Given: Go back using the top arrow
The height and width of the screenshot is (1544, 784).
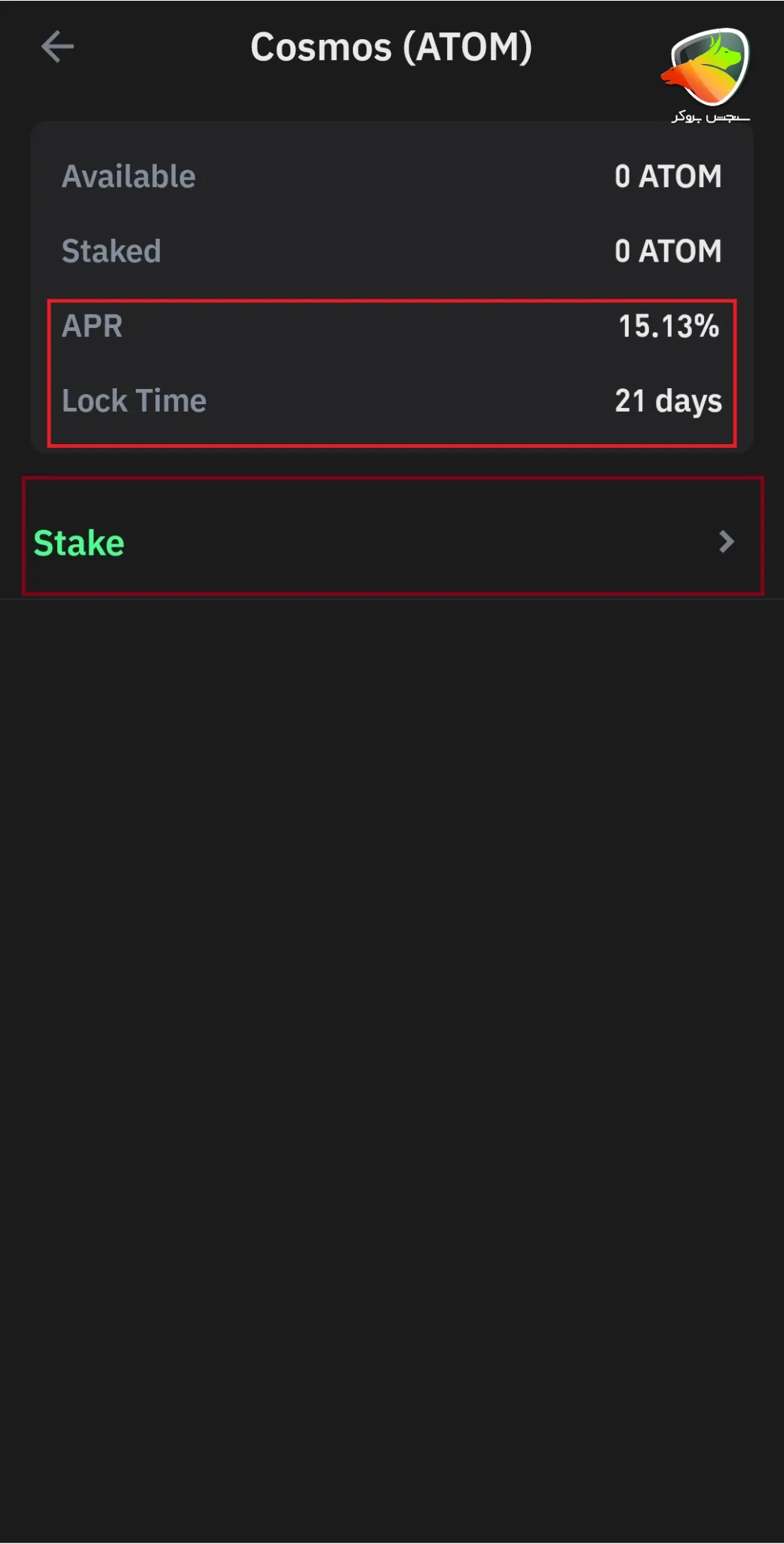Looking at the screenshot, I should coord(57,47).
